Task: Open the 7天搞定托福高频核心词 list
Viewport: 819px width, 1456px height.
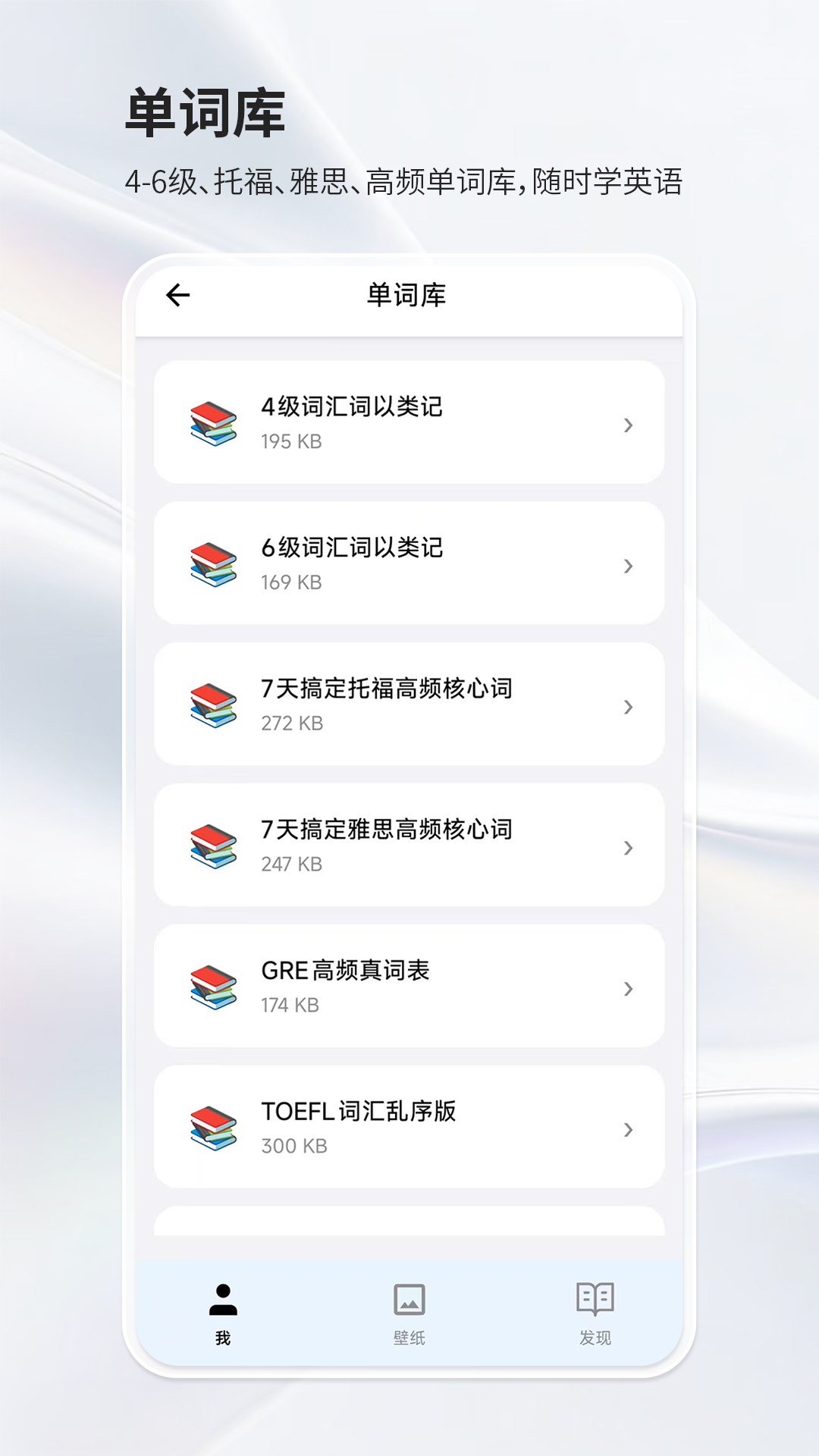Action: pyautogui.click(x=409, y=704)
